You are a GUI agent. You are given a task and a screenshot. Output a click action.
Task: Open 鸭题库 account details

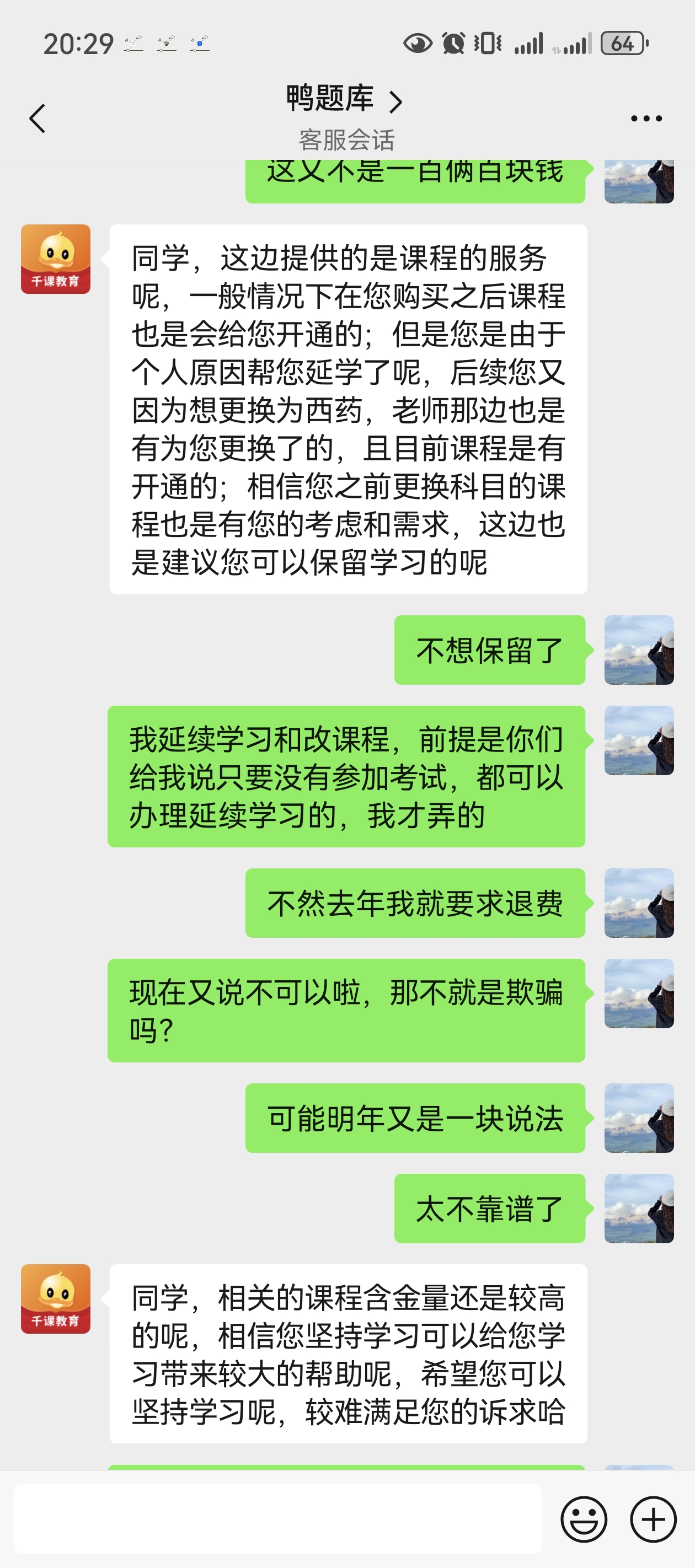(x=345, y=99)
